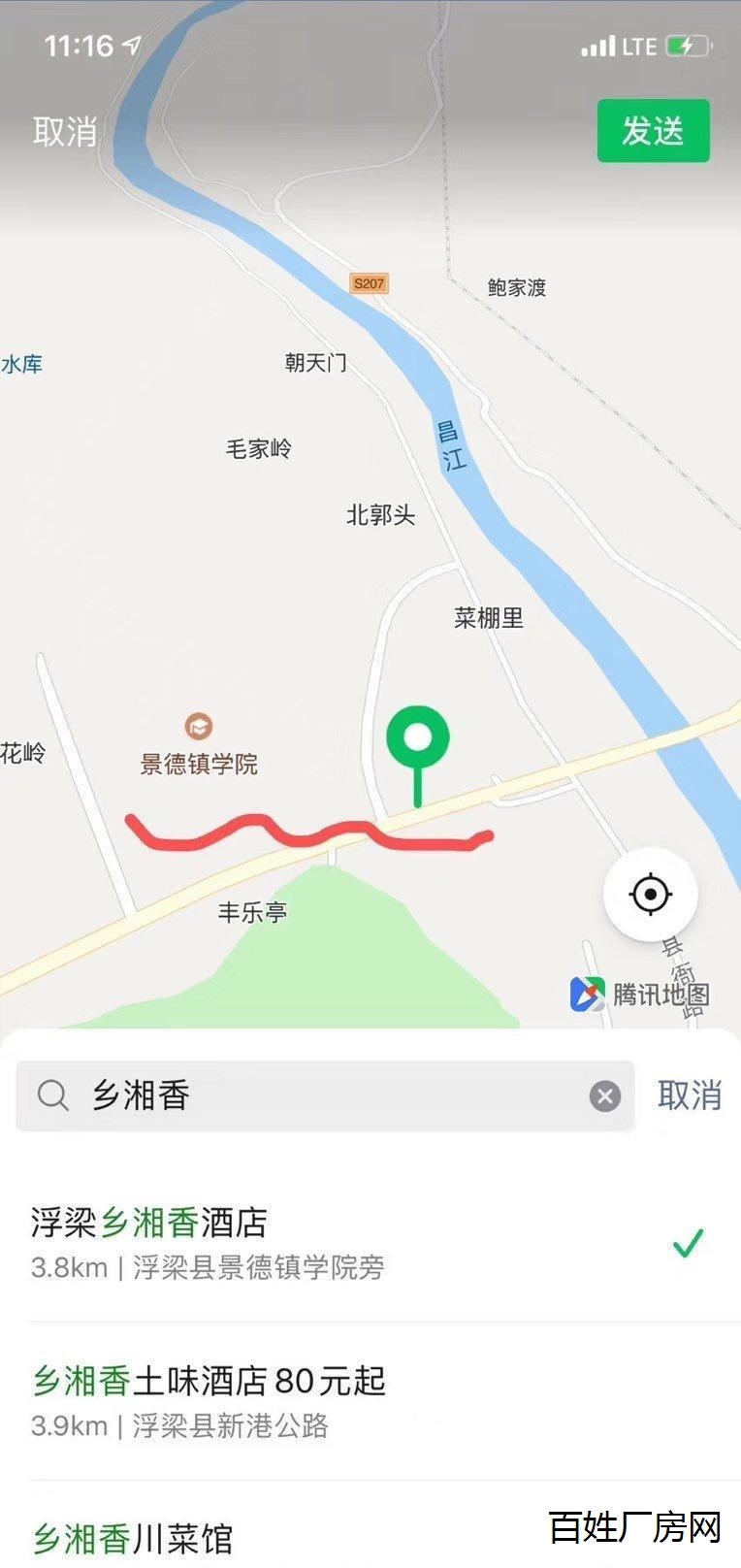Recenter map to current location

(x=651, y=894)
